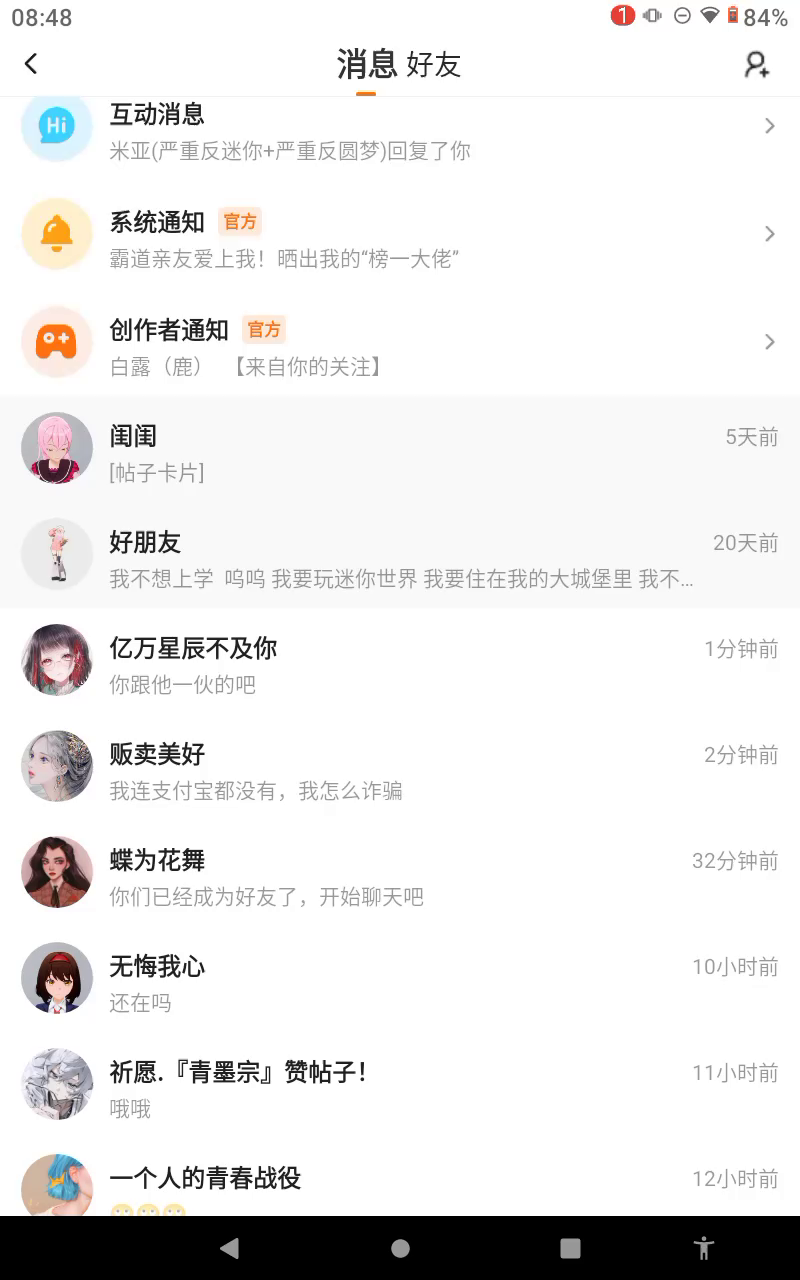Open chat with 祈愿.『青墨宗』赞帖子!
This screenshot has height=1280, width=800.
400,1086
